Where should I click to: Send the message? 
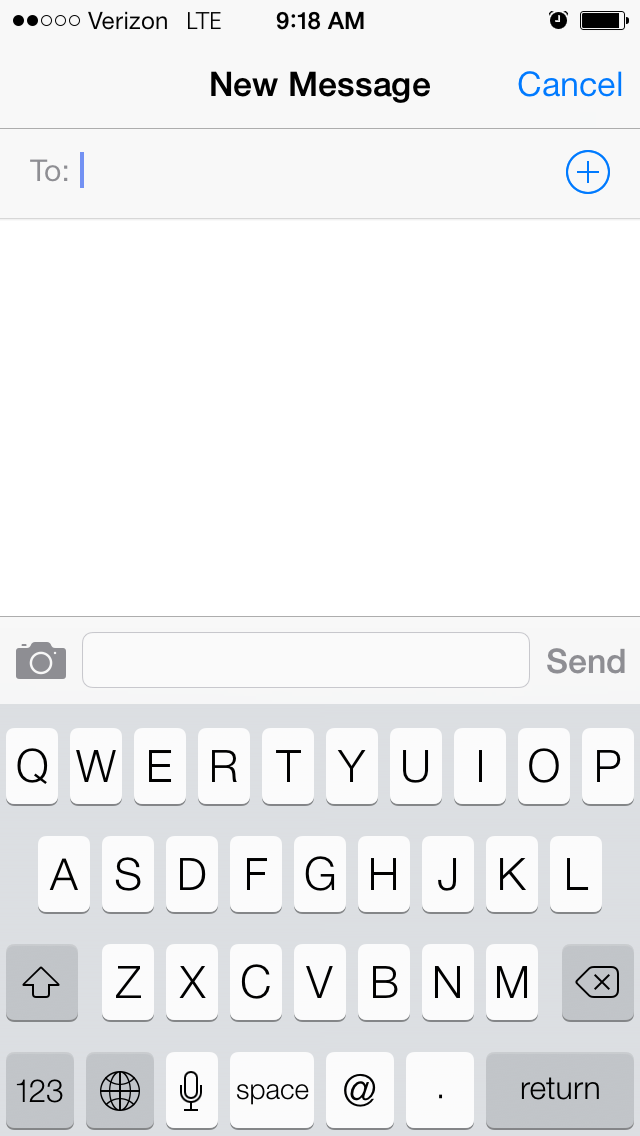pyautogui.click(x=586, y=661)
